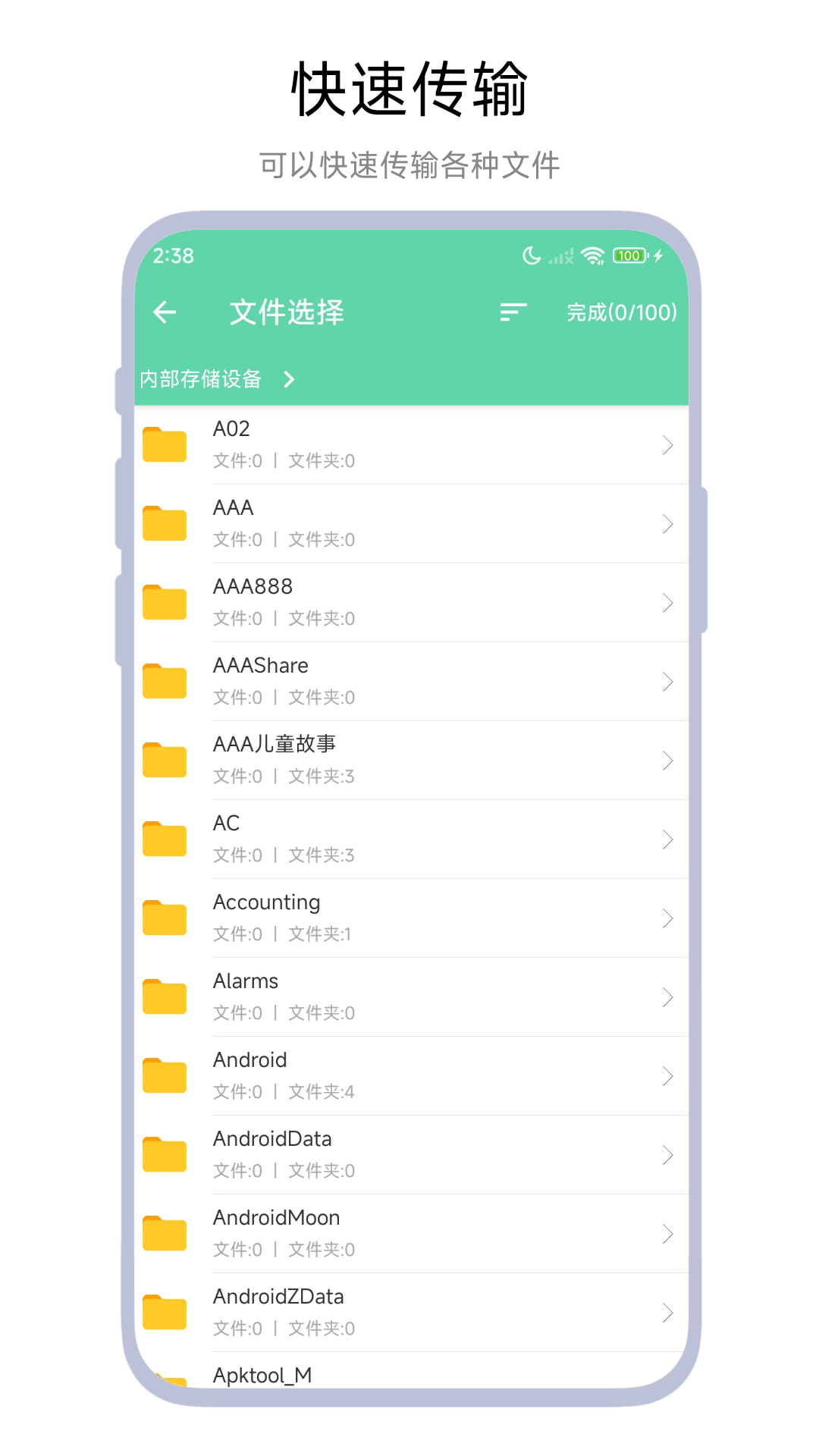Open the AAA888 folder via its chevron
Image resolution: width=819 pixels, height=1456 pixels.
[x=667, y=602]
